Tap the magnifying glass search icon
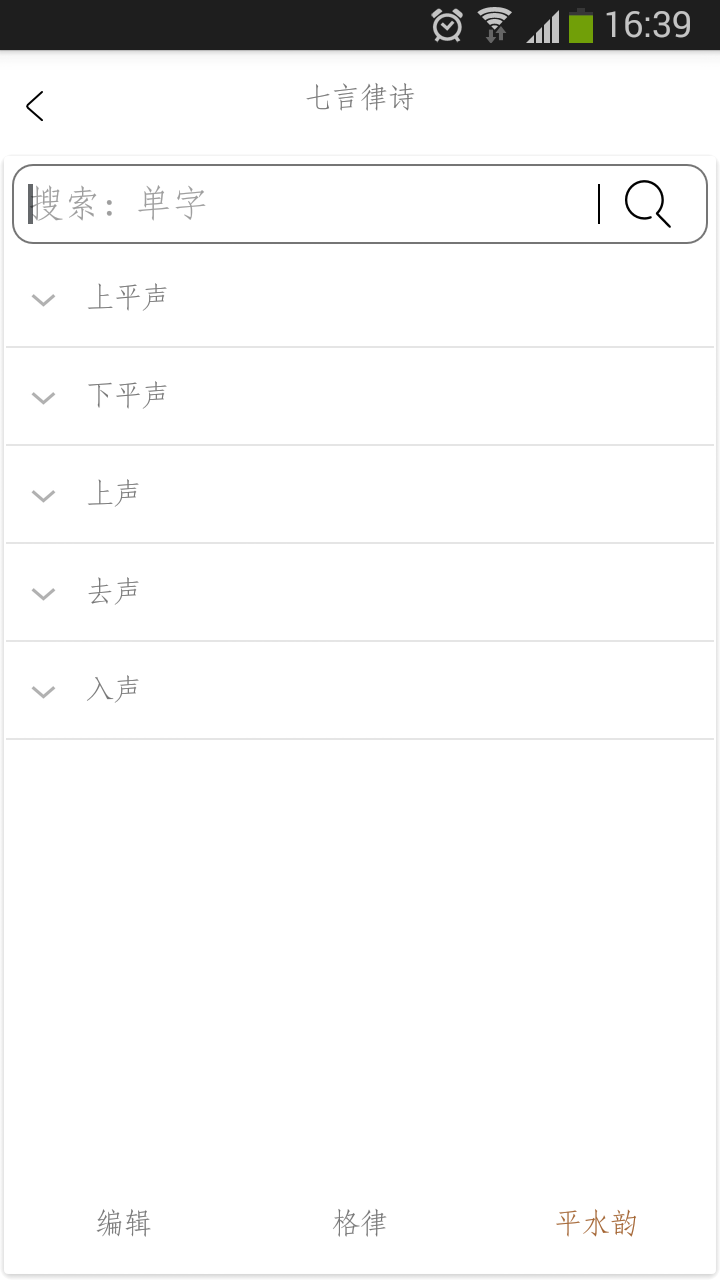Viewport: 720px width, 1280px height. coord(646,204)
